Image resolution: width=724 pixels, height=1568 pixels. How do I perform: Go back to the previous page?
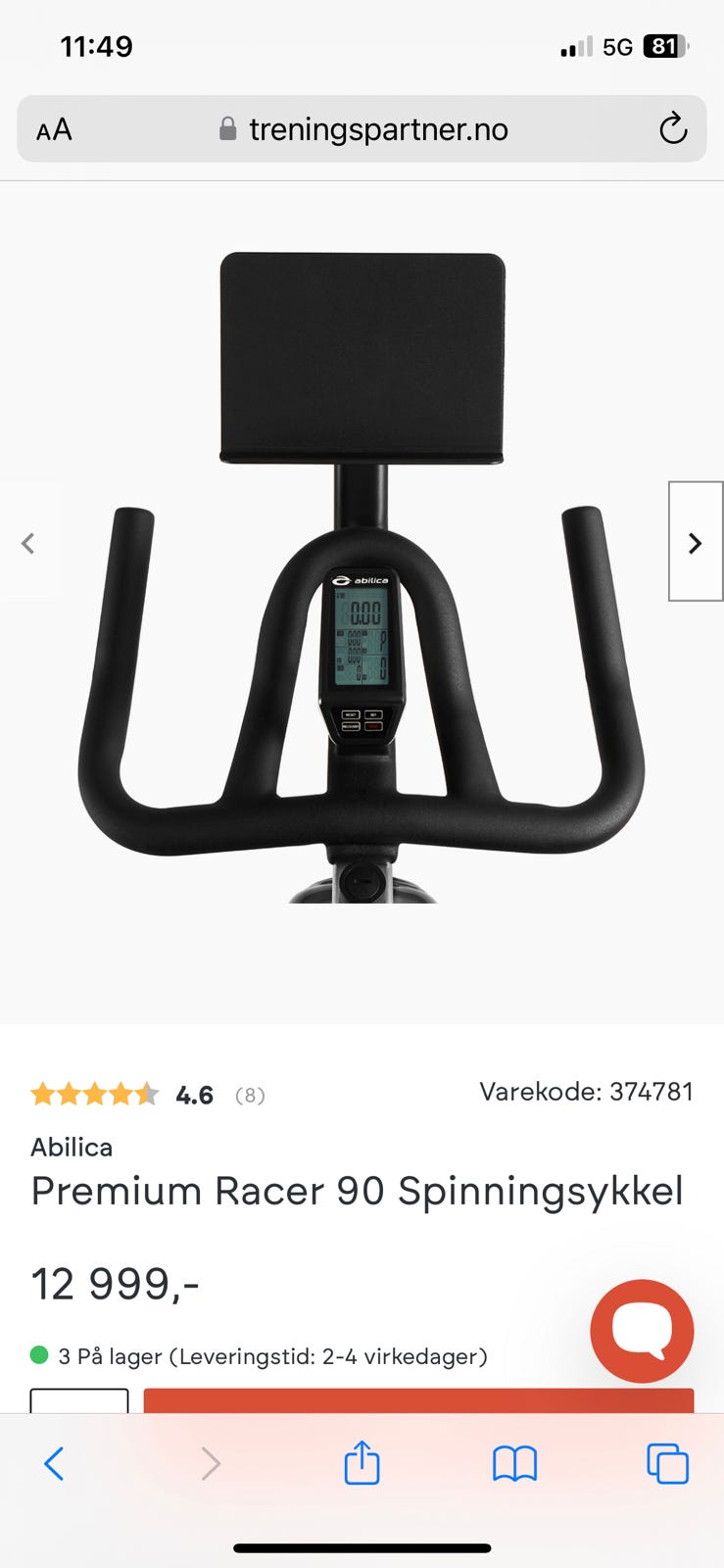pyautogui.click(x=54, y=1464)
